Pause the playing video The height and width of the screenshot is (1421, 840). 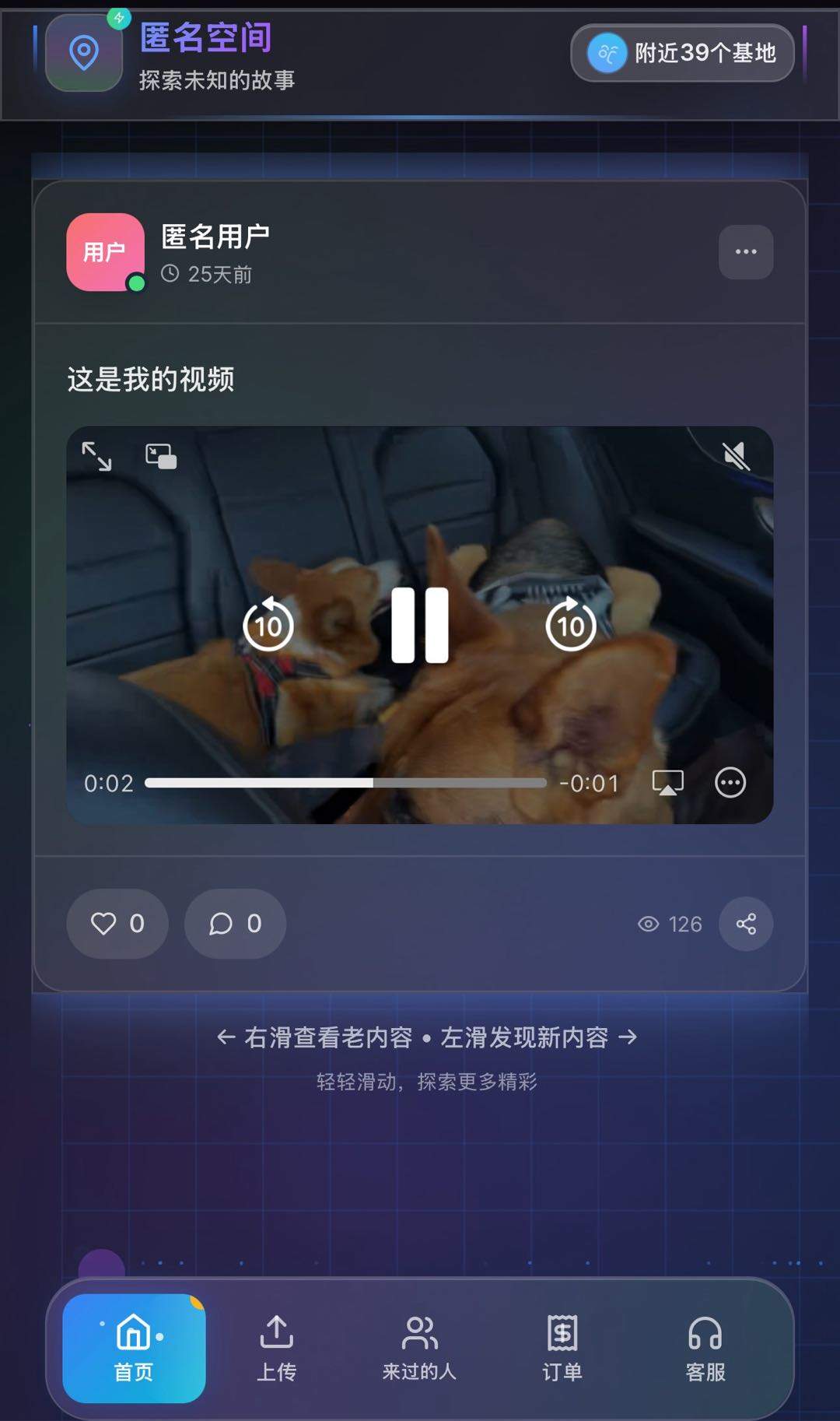420,625
